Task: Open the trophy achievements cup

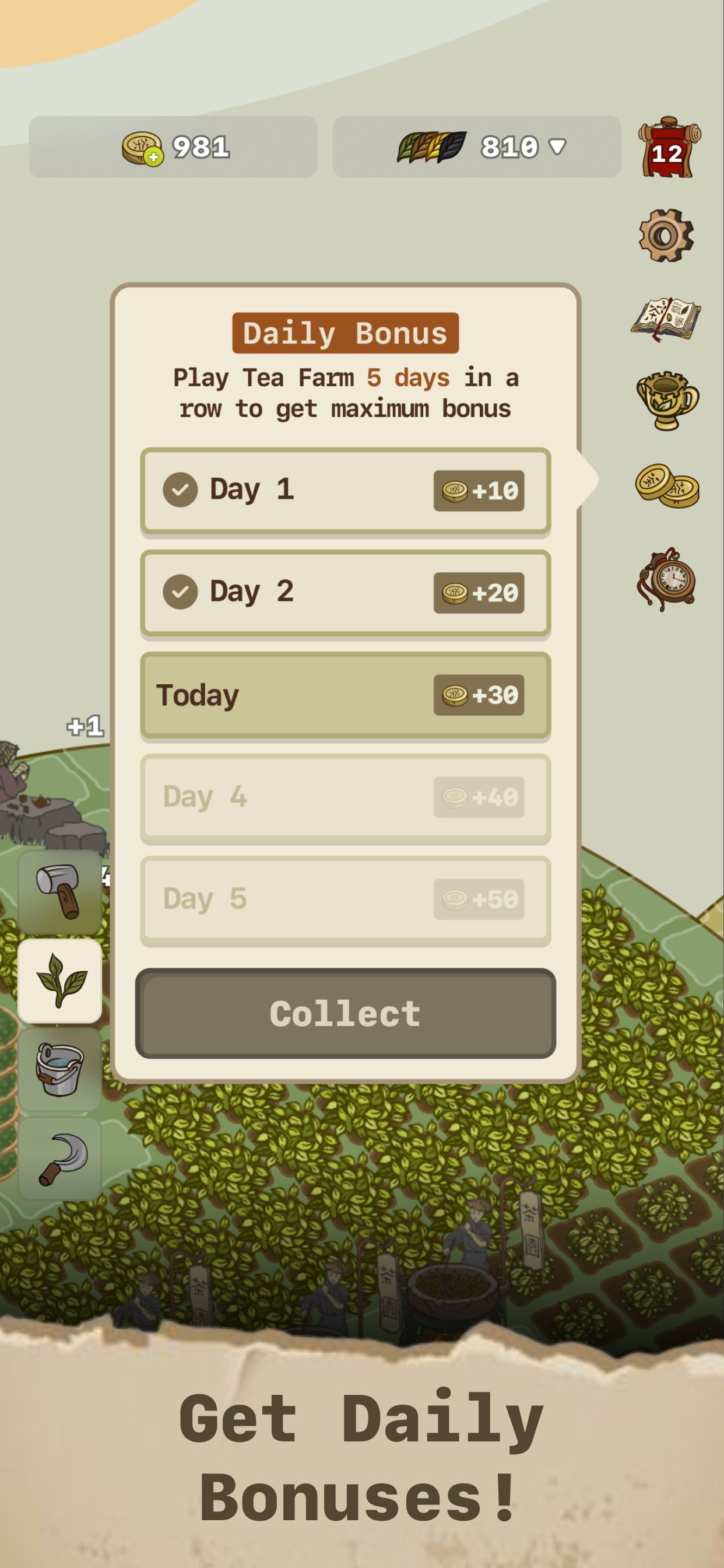Action: pos(667,401)
